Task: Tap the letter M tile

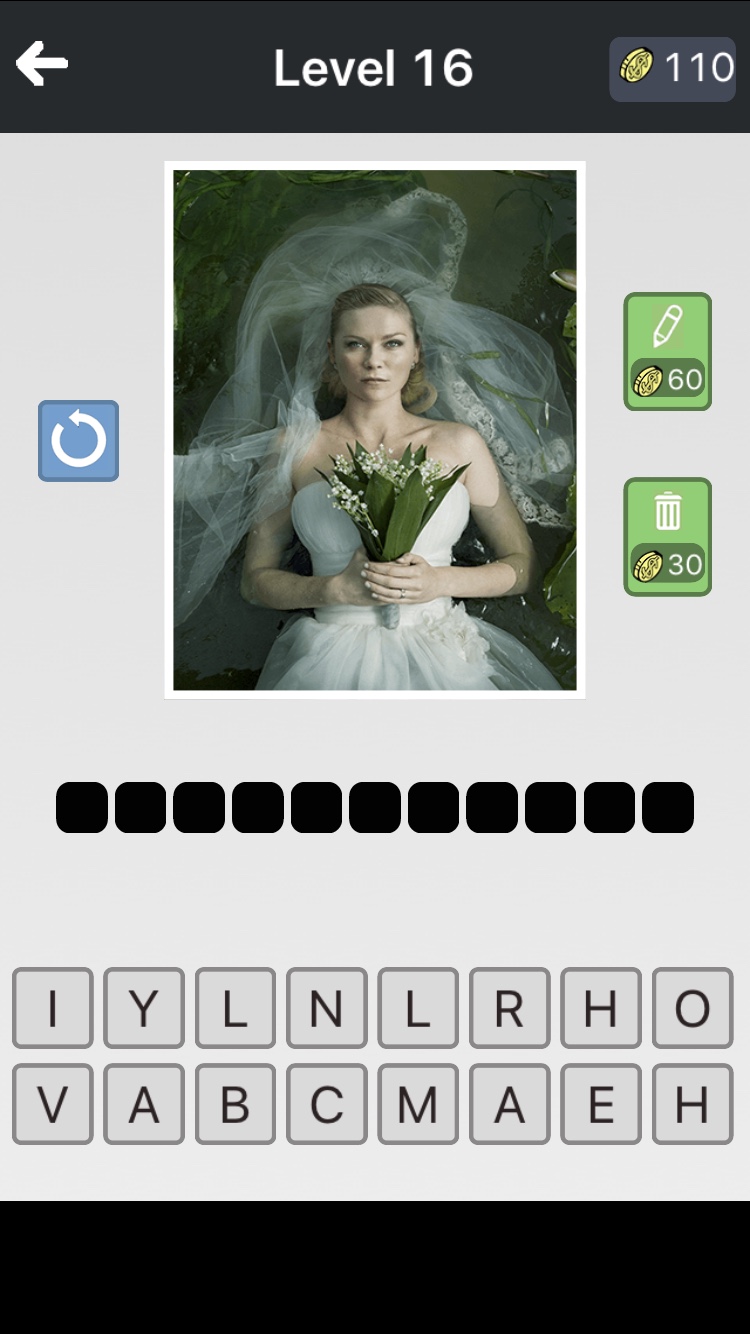Action: pyautogui.click(x=418, y=1104)
